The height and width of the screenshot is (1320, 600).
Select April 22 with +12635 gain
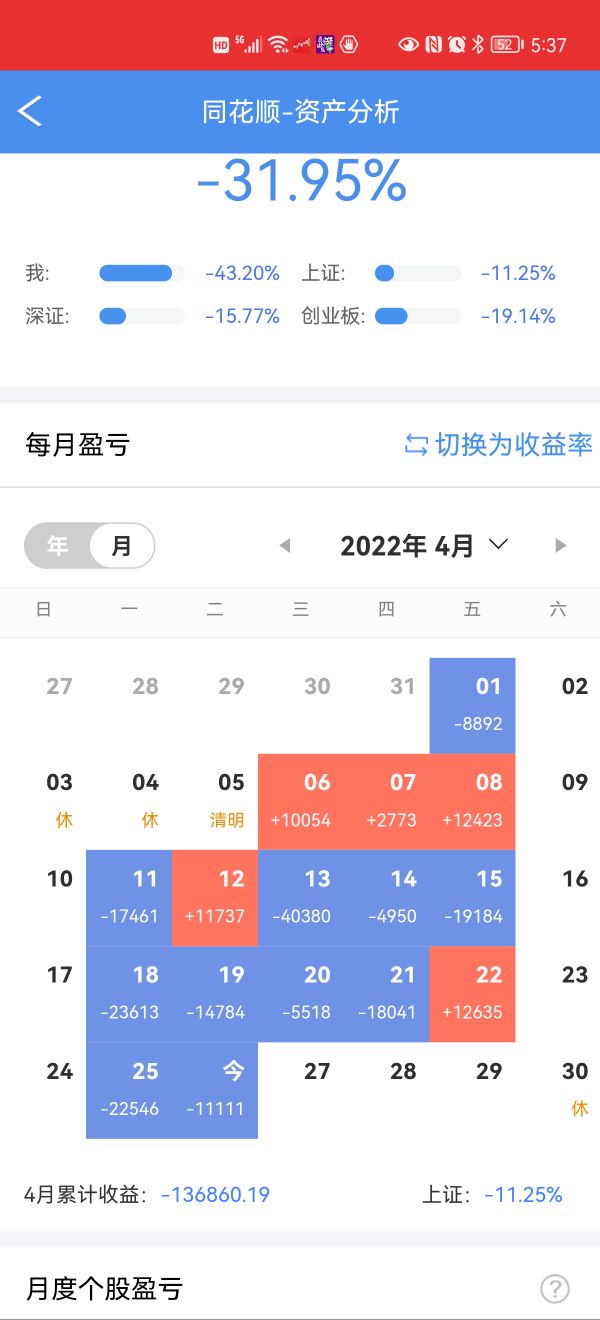pos(473,994)
